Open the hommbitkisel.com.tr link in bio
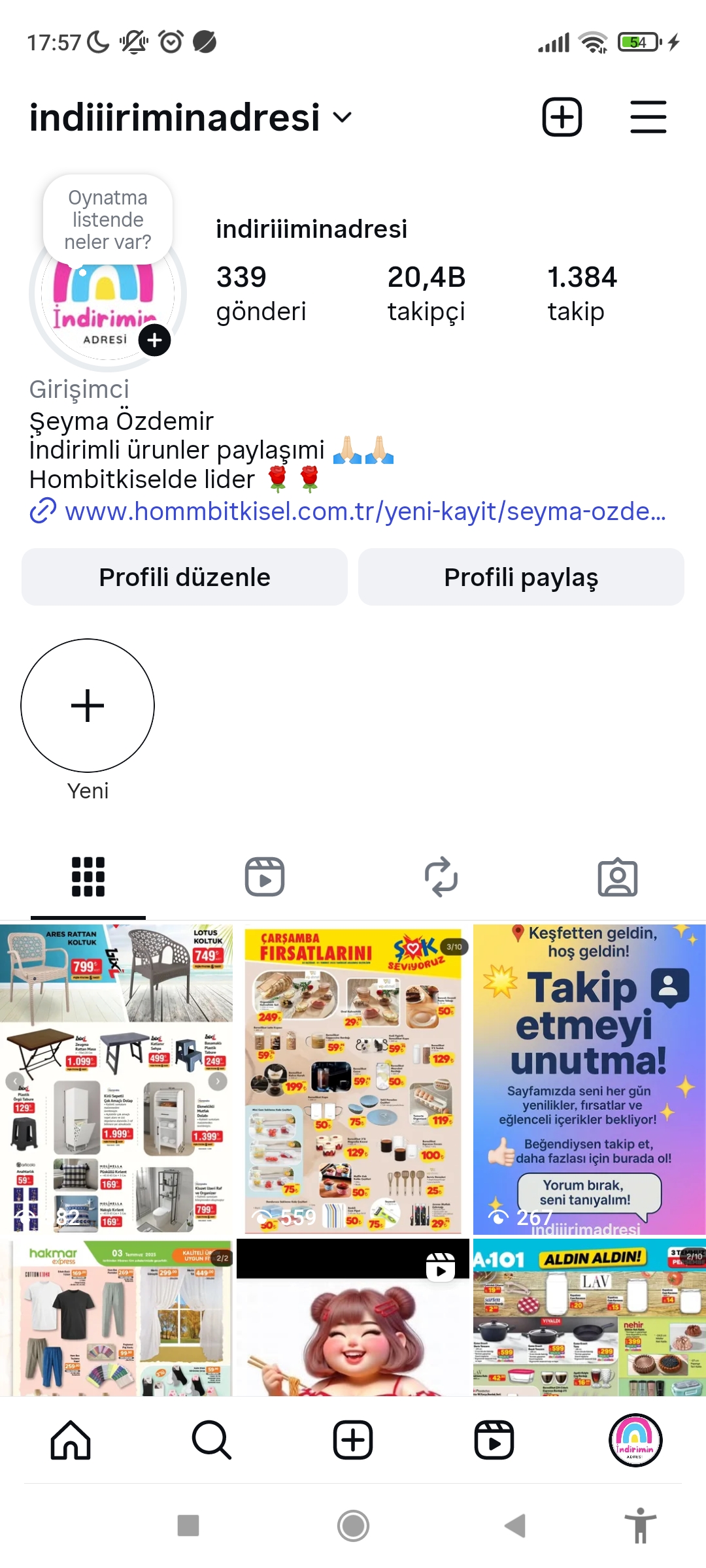Viewport: 706px width, 1568px height. click(353, 514)
